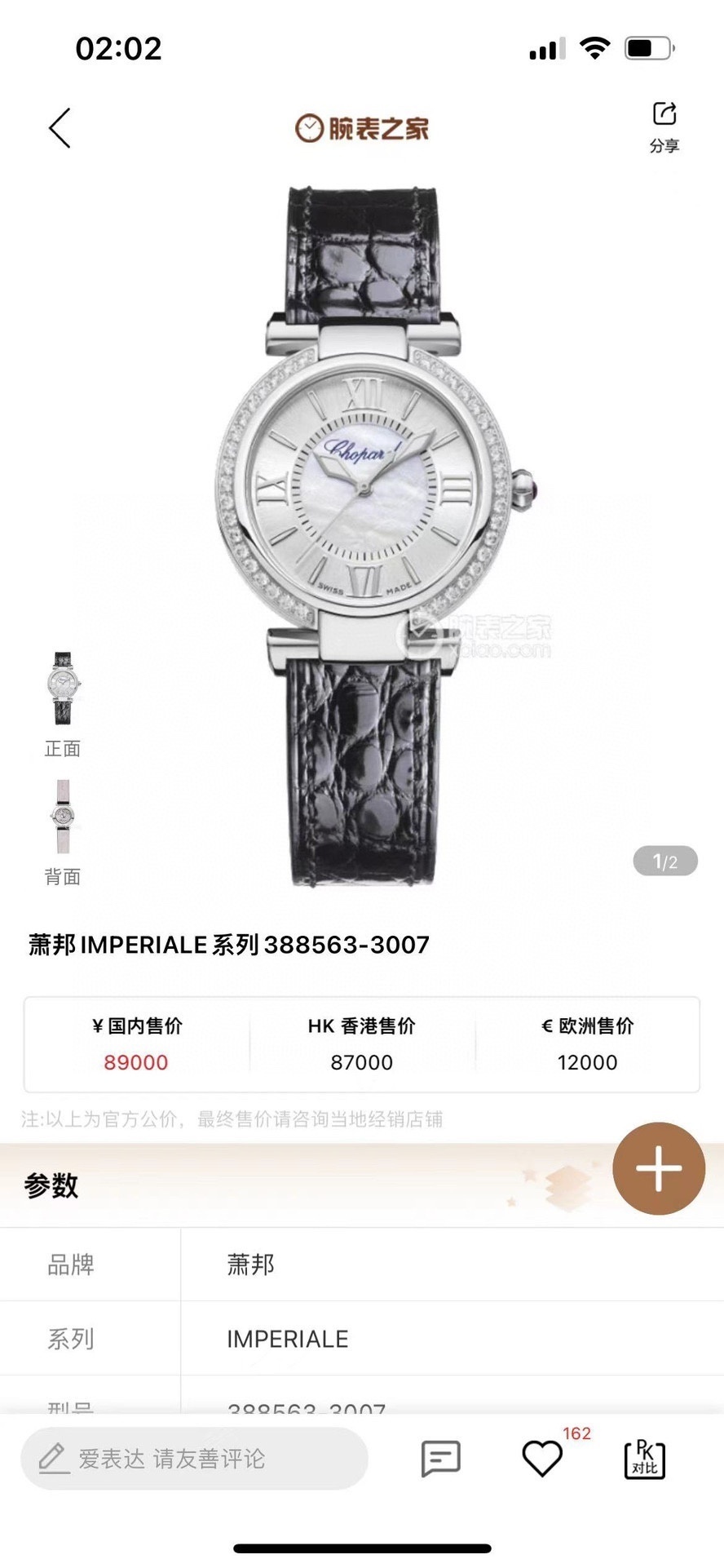Tap the back arrow to return
This screenshot has height=1568, width=724.
[x=58, y=128]
